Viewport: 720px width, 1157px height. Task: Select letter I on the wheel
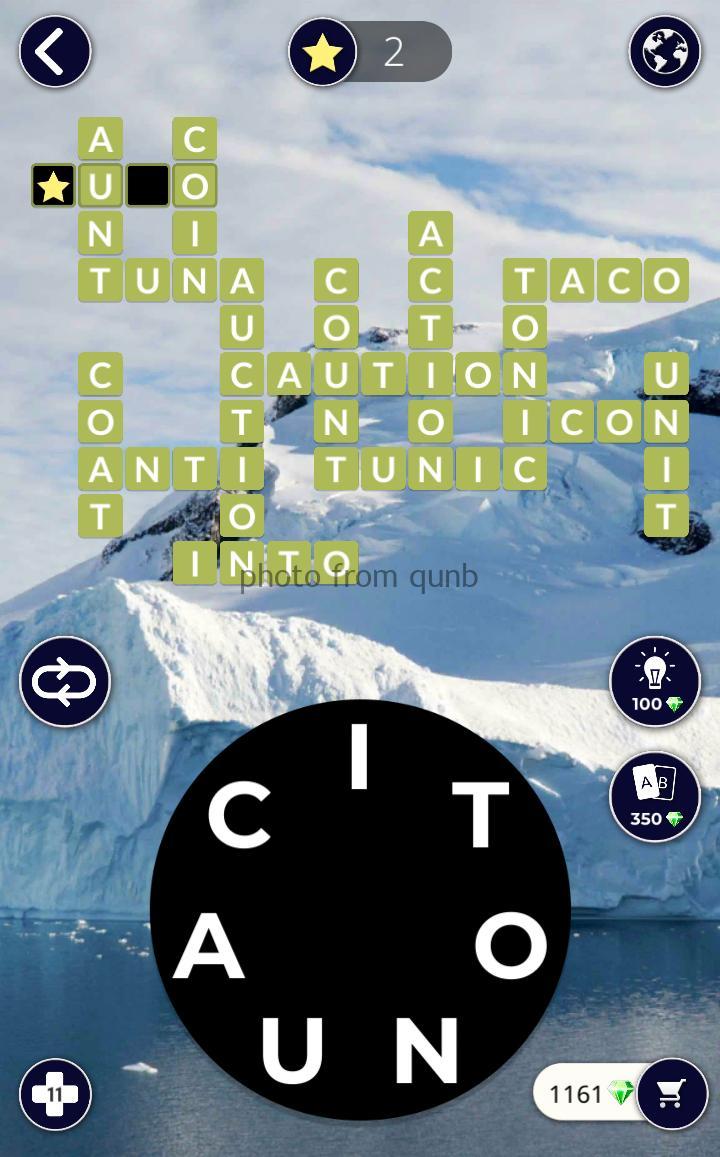pyautogui.click(x=361, y=762)
